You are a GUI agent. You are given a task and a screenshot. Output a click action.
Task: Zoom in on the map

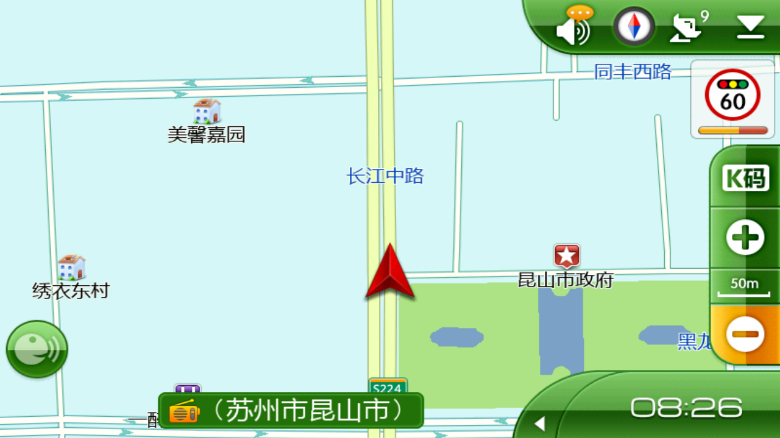tap(745, 238)
